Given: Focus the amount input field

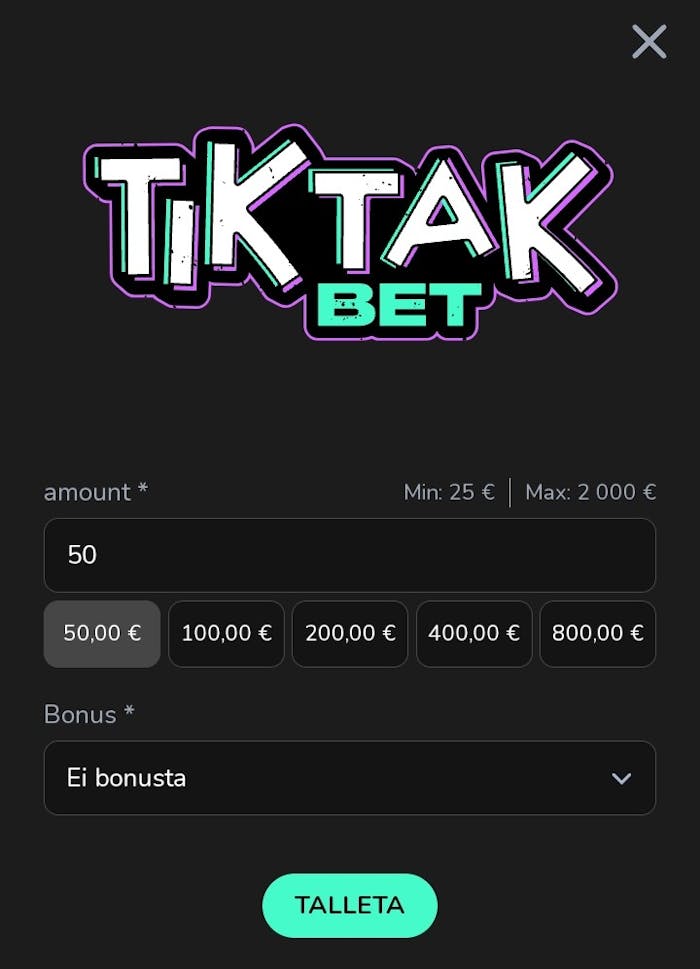Looking at the screenshot, I should [x=349, y=555].
